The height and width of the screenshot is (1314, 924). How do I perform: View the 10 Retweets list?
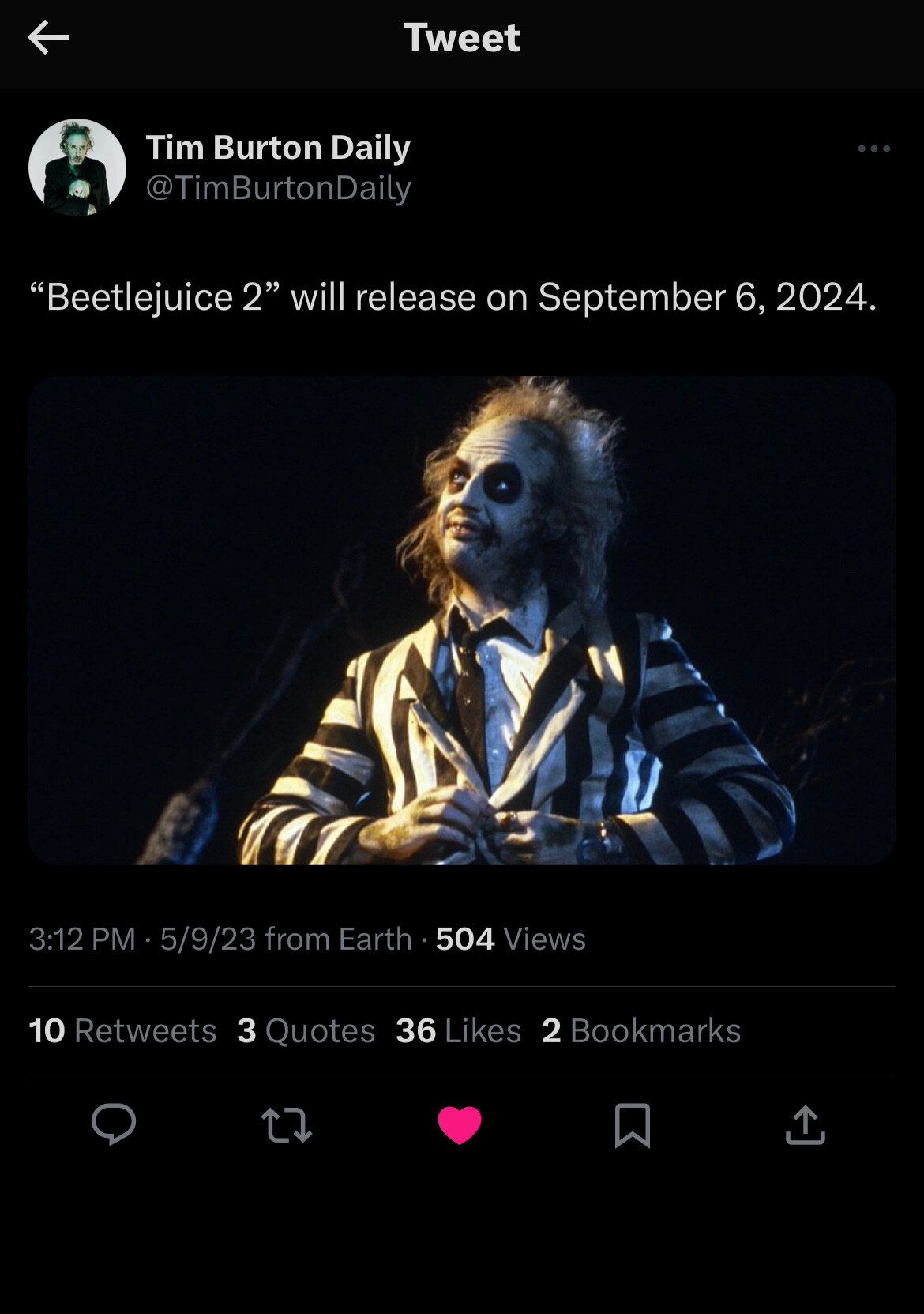[122, 1030]
